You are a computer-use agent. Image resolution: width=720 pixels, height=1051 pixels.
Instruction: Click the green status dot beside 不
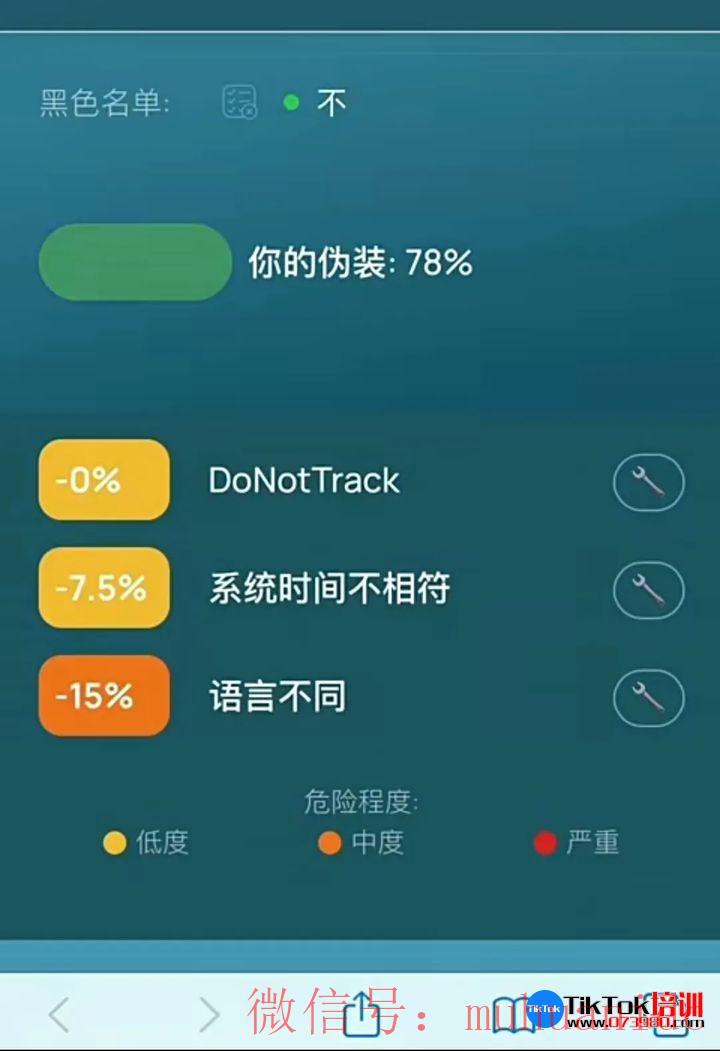tap(291, 101)
